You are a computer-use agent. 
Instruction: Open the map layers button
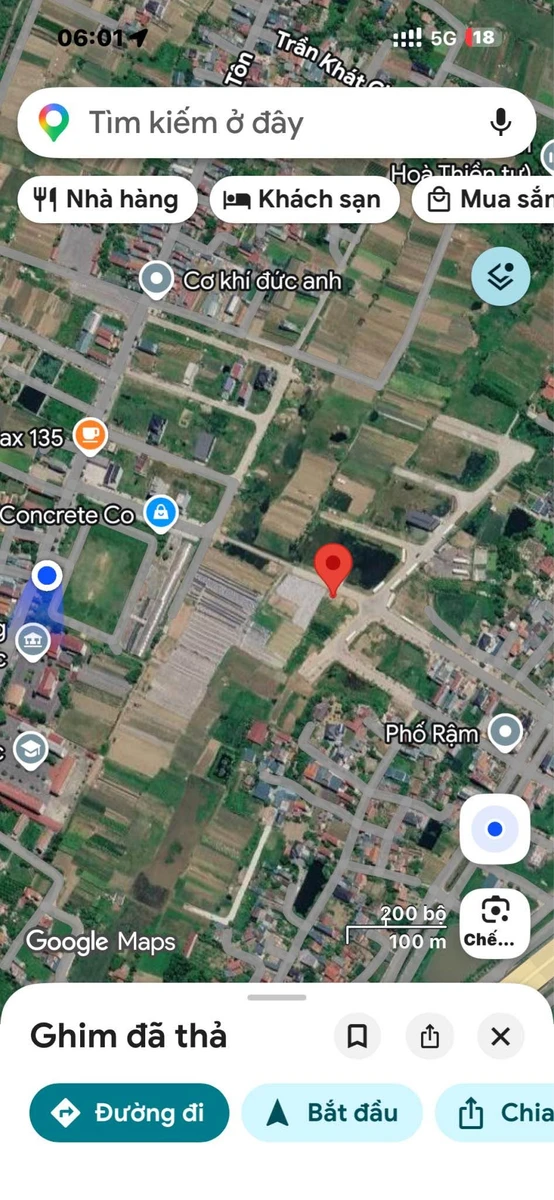pyautogui.click(x=500, y=276)
